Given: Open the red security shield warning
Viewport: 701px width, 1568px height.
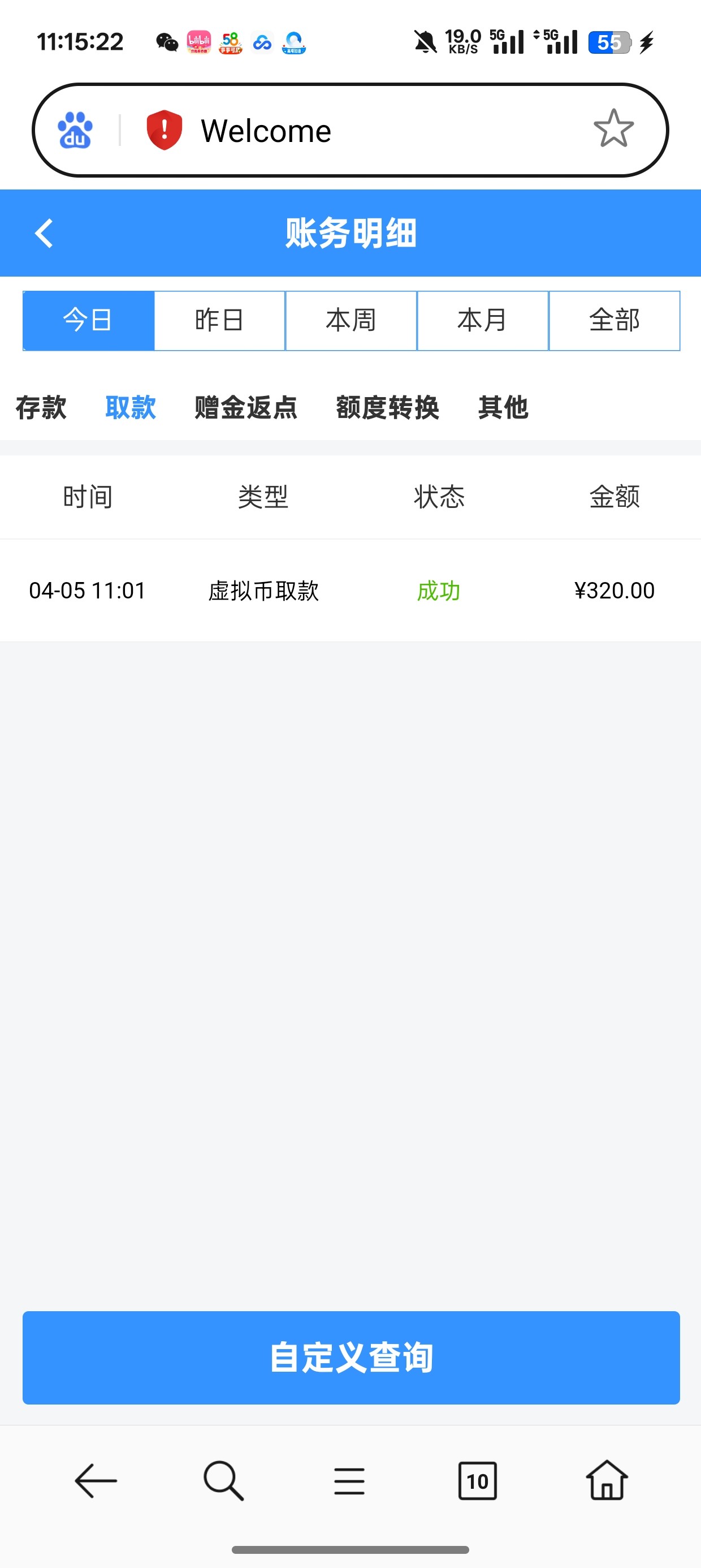Looking at the screenshot, I should (x=165, y=130).
